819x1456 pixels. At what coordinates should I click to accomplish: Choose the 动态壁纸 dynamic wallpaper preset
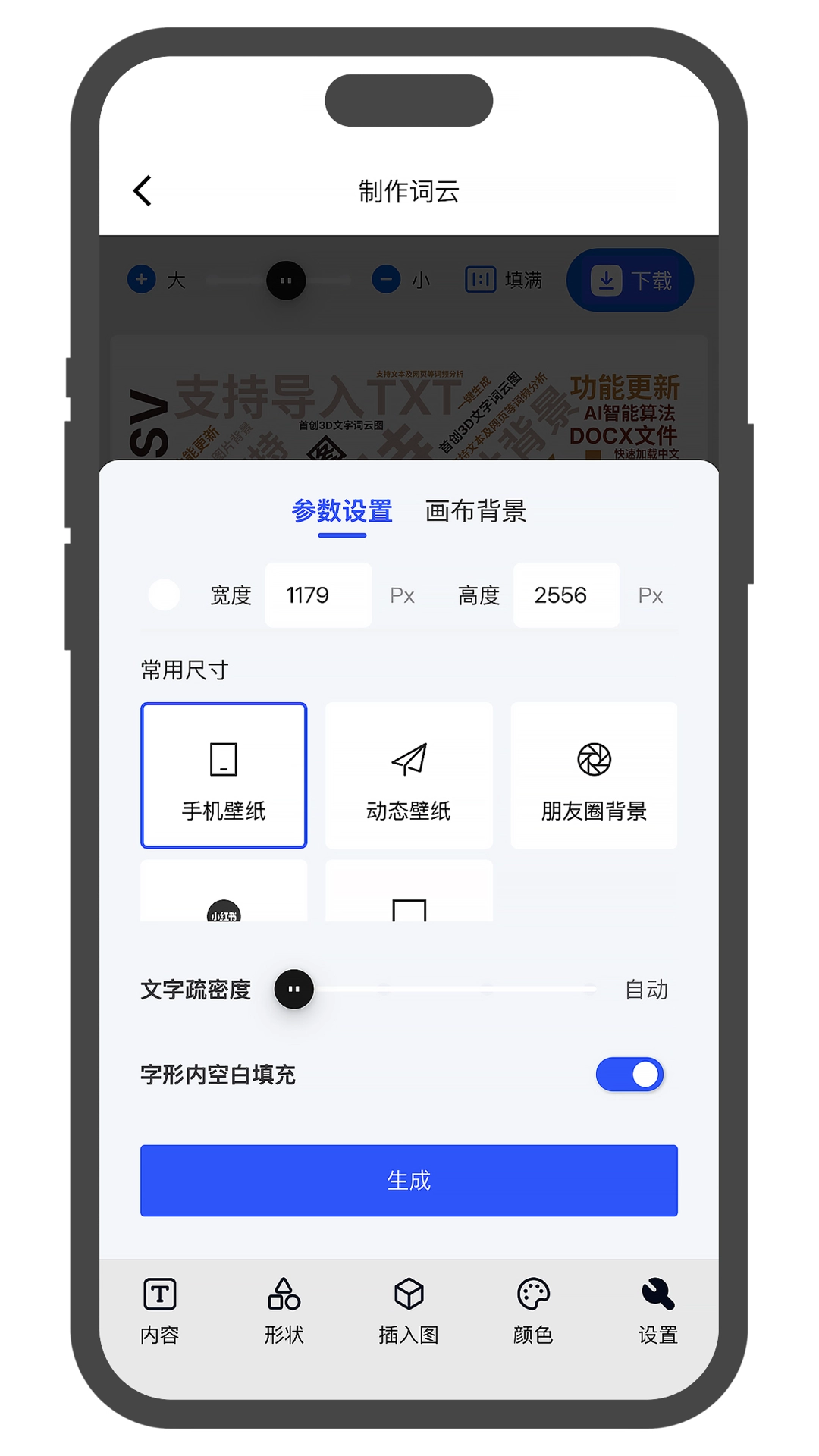click(408, 775)
